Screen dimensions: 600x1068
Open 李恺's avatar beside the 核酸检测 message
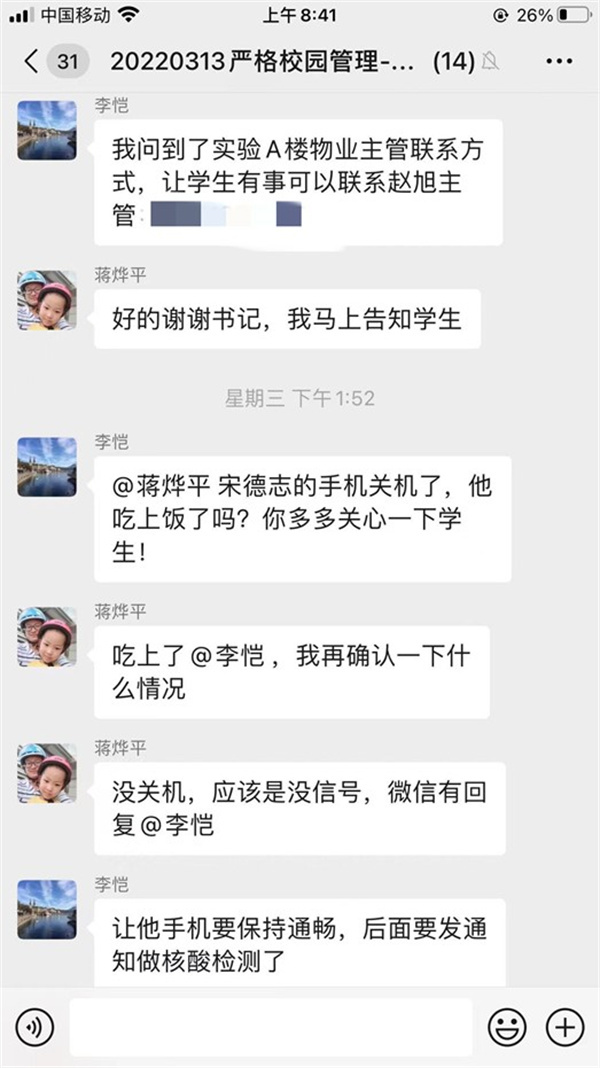tap(47, 909)
